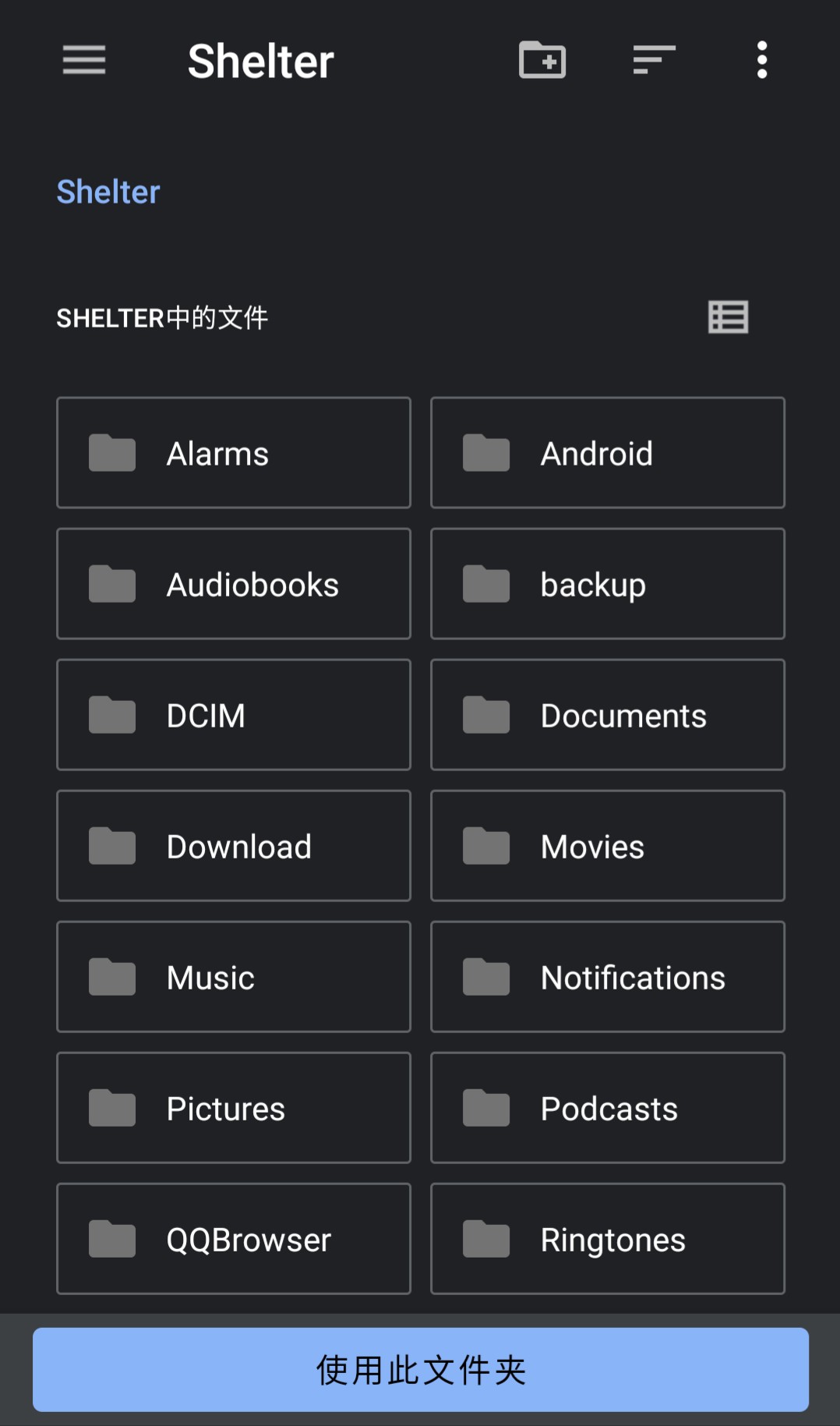This screenshot has height=1426, width=840.
Task: Open the Android folder
Action: (607, 454)
